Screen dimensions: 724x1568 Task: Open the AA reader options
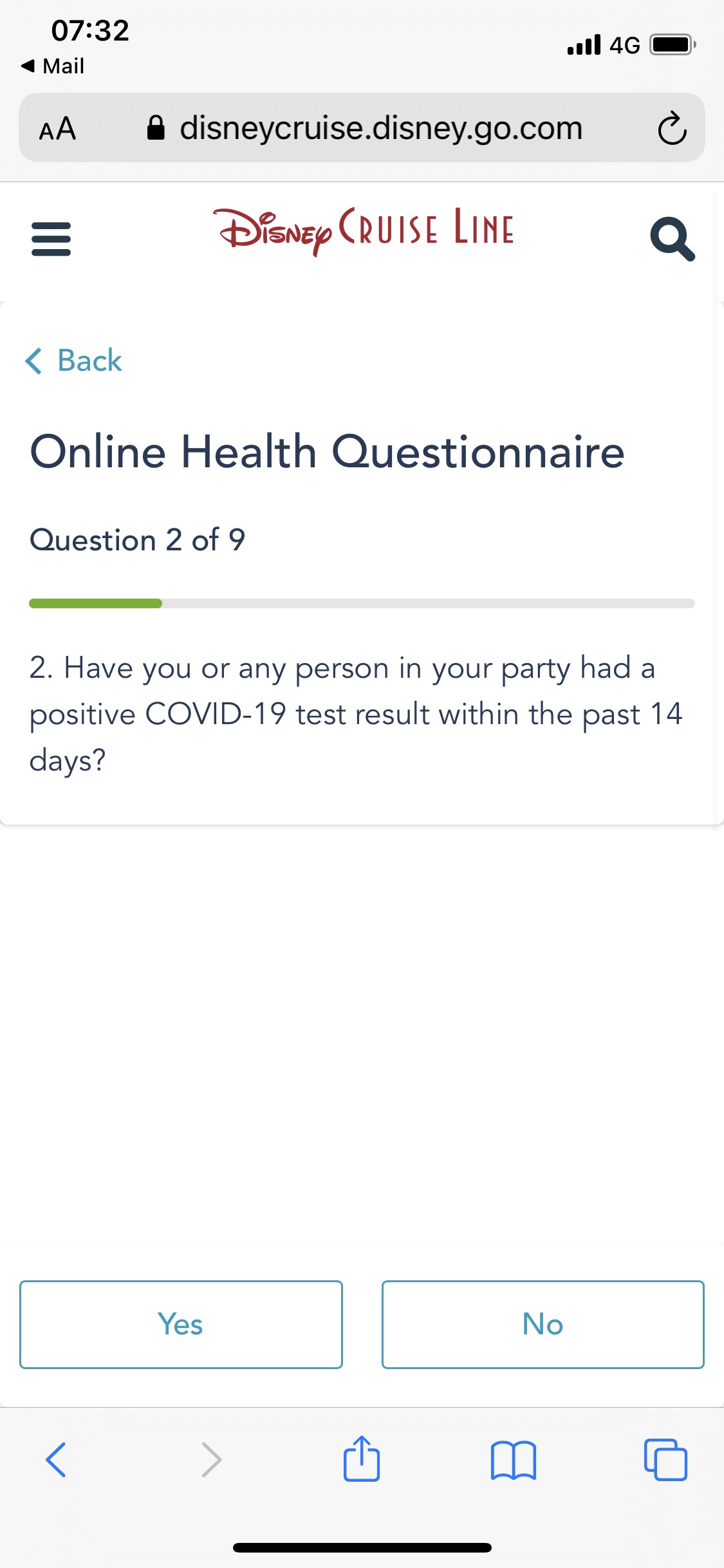pos(57,129)
